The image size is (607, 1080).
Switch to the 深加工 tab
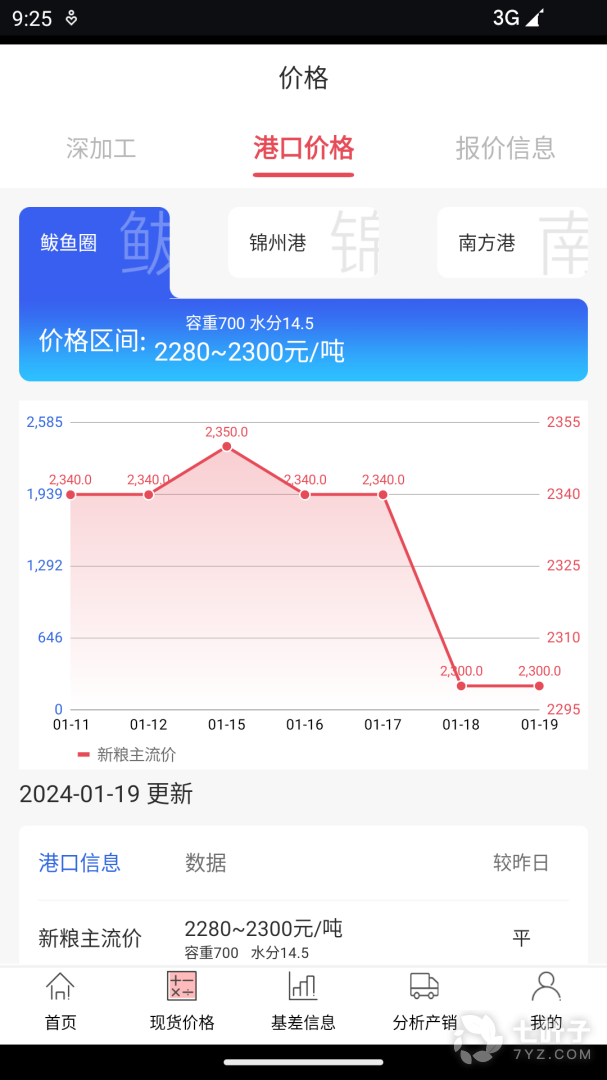[x=101, y=149]
